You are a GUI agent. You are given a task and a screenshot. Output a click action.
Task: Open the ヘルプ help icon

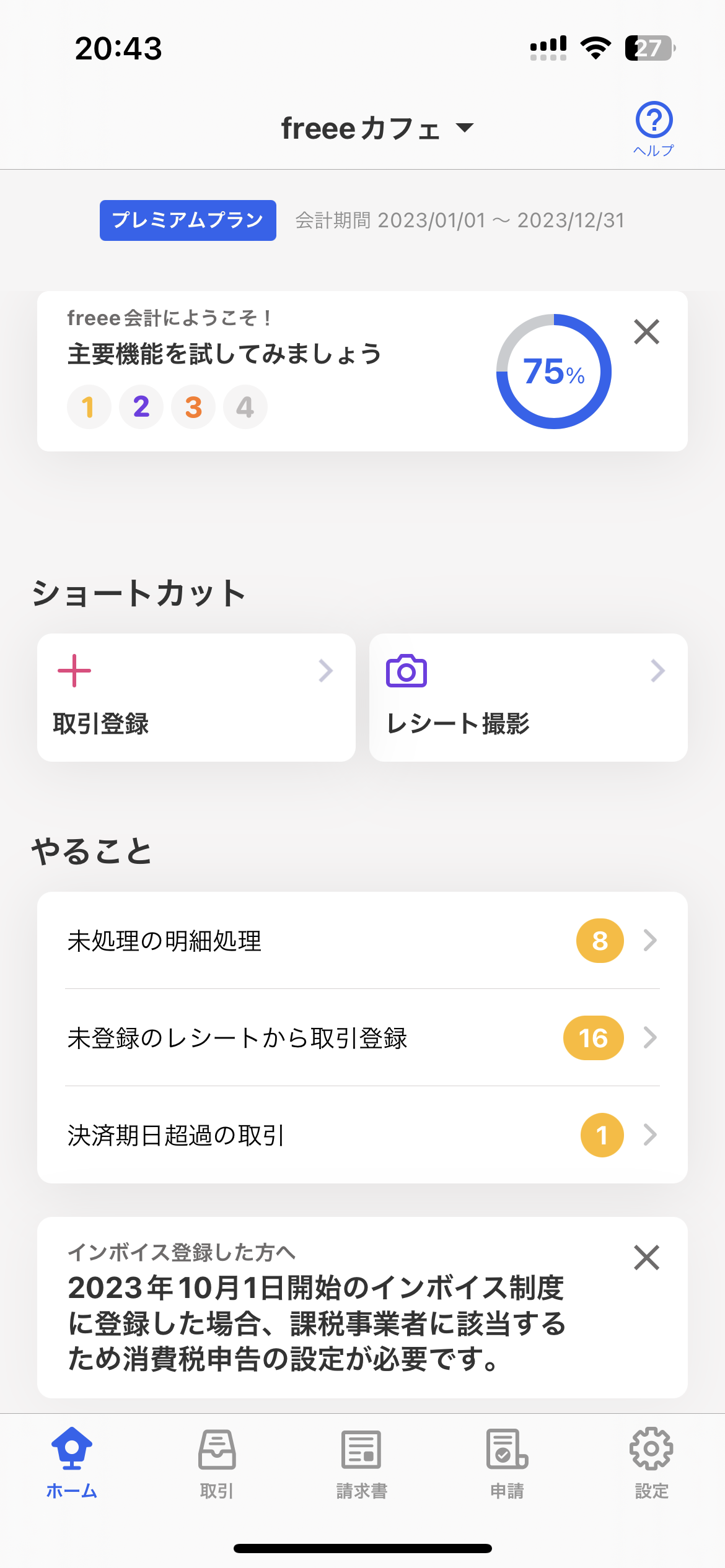(654, 128)
